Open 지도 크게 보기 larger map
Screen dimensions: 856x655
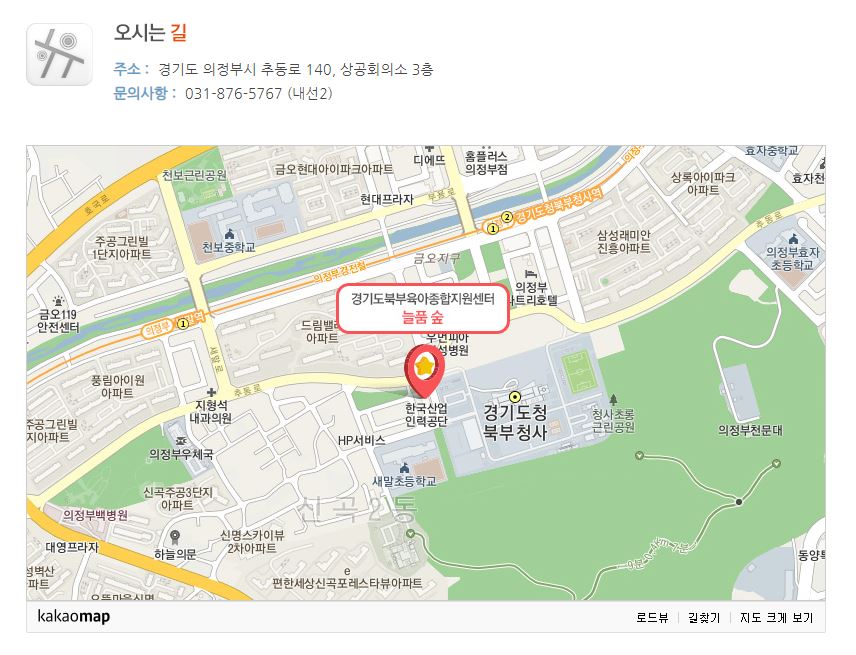[x=776, y=618]
